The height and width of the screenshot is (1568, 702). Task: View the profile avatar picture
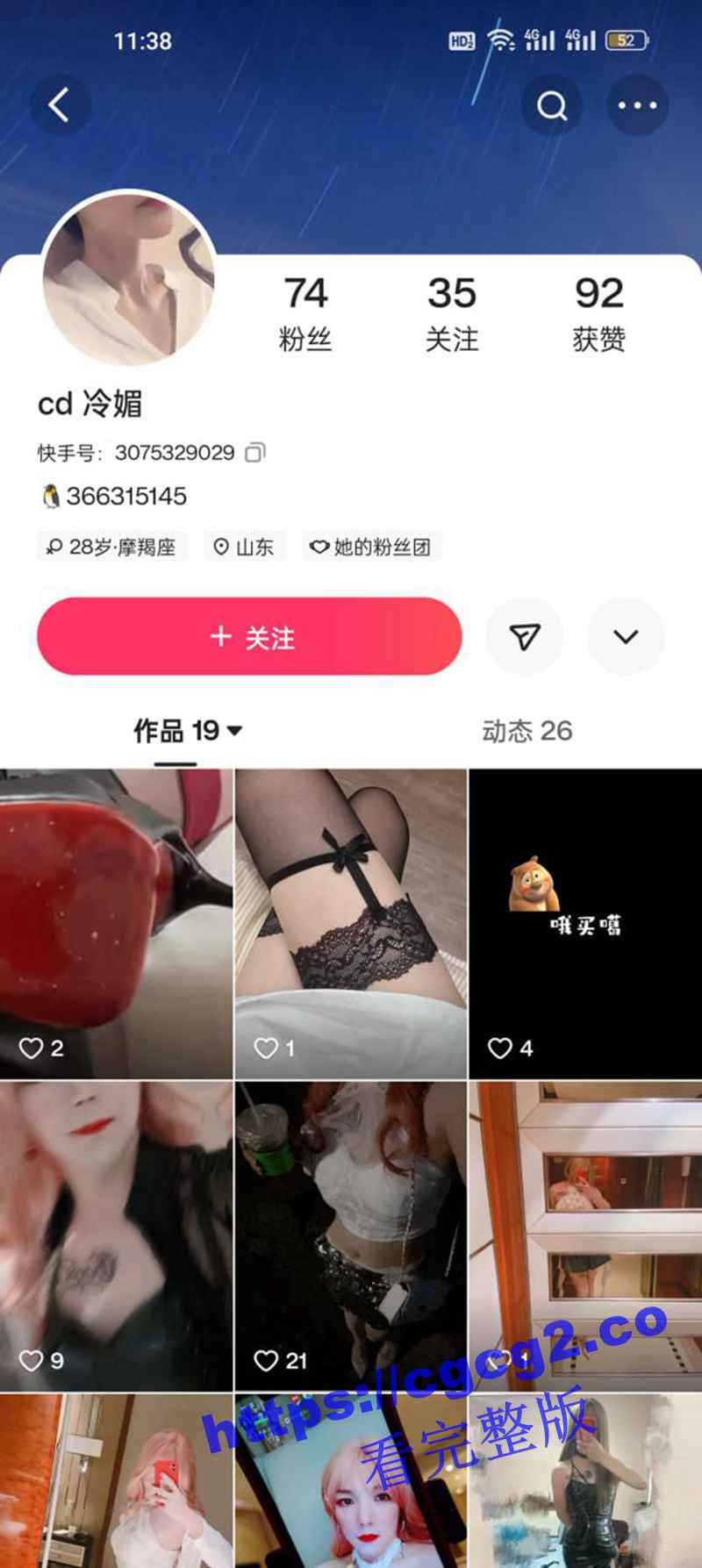point(129,278)
